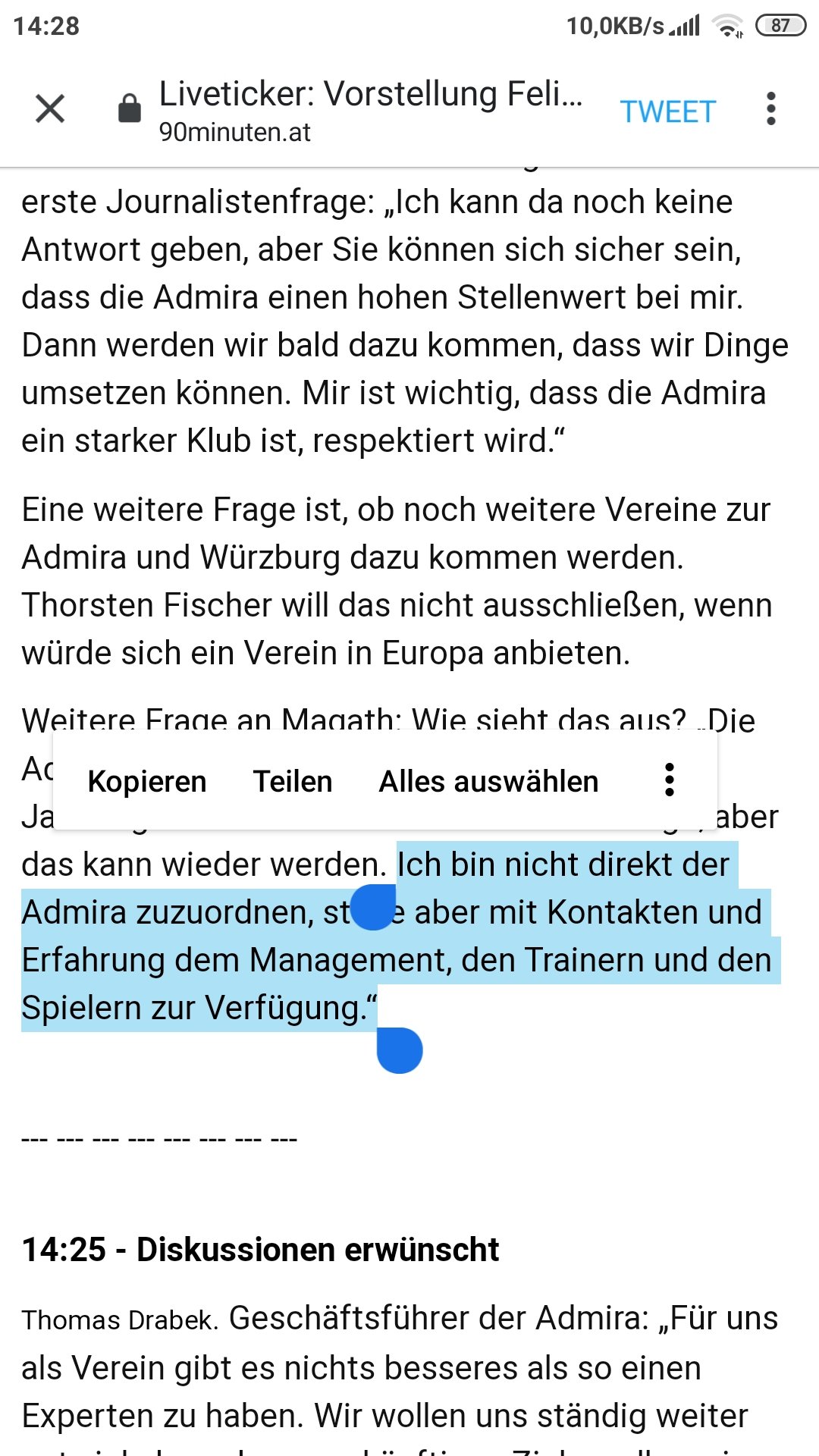This screenshot has height=1456, width=819.
Task: Choose Alles auswählen to select all
Action: pos(488,781)
